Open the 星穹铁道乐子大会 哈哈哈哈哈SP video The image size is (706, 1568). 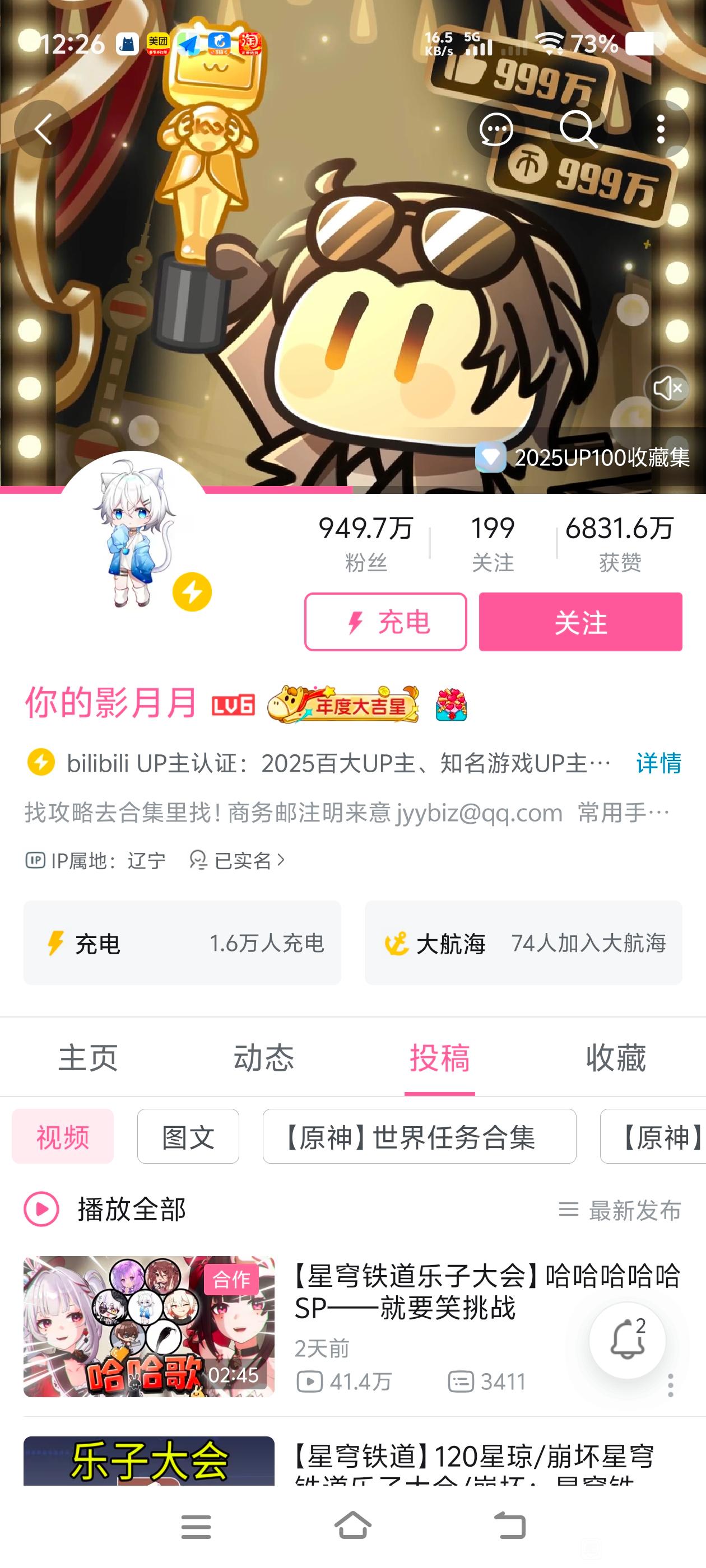point(486,1291)
